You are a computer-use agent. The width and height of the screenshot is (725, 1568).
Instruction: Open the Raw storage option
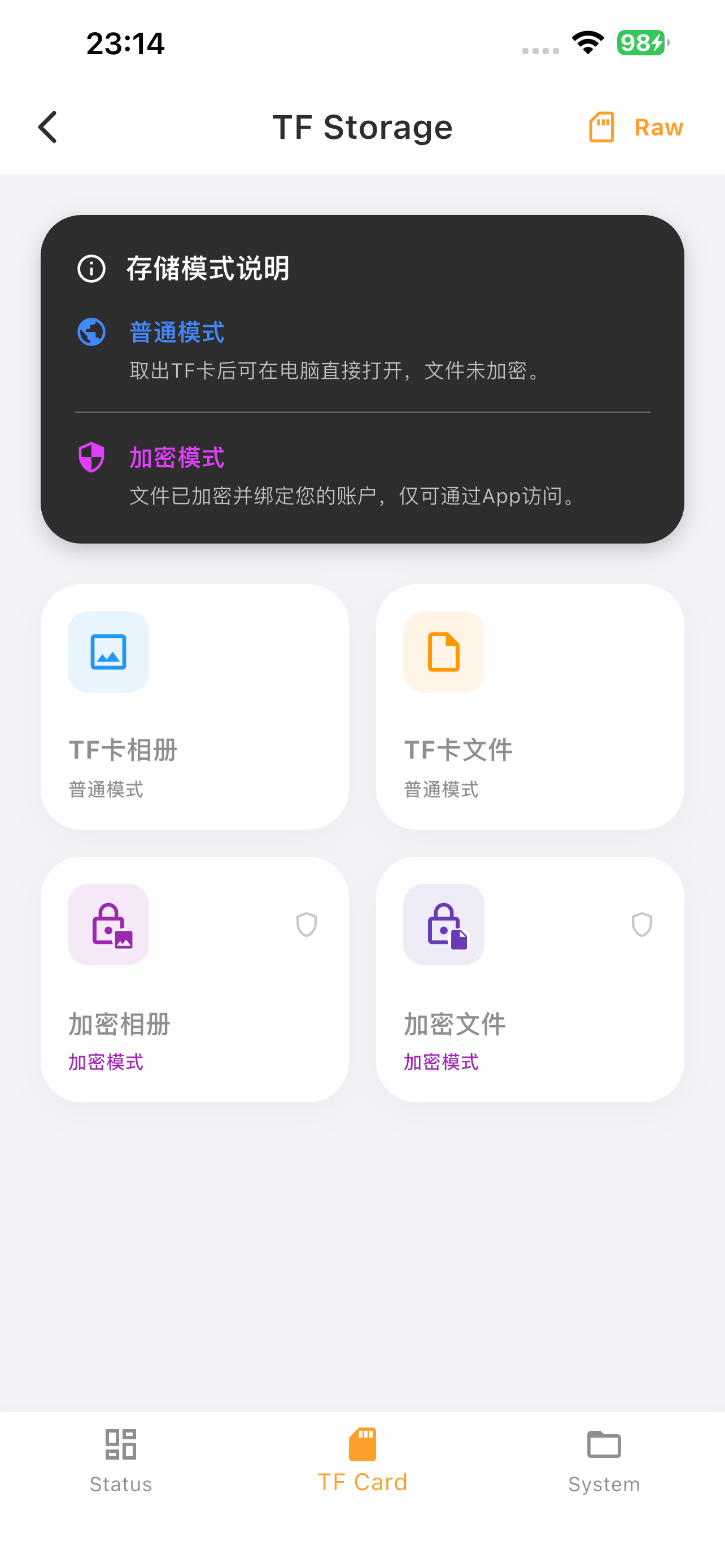pyautogui.click(x=636, y=127)
